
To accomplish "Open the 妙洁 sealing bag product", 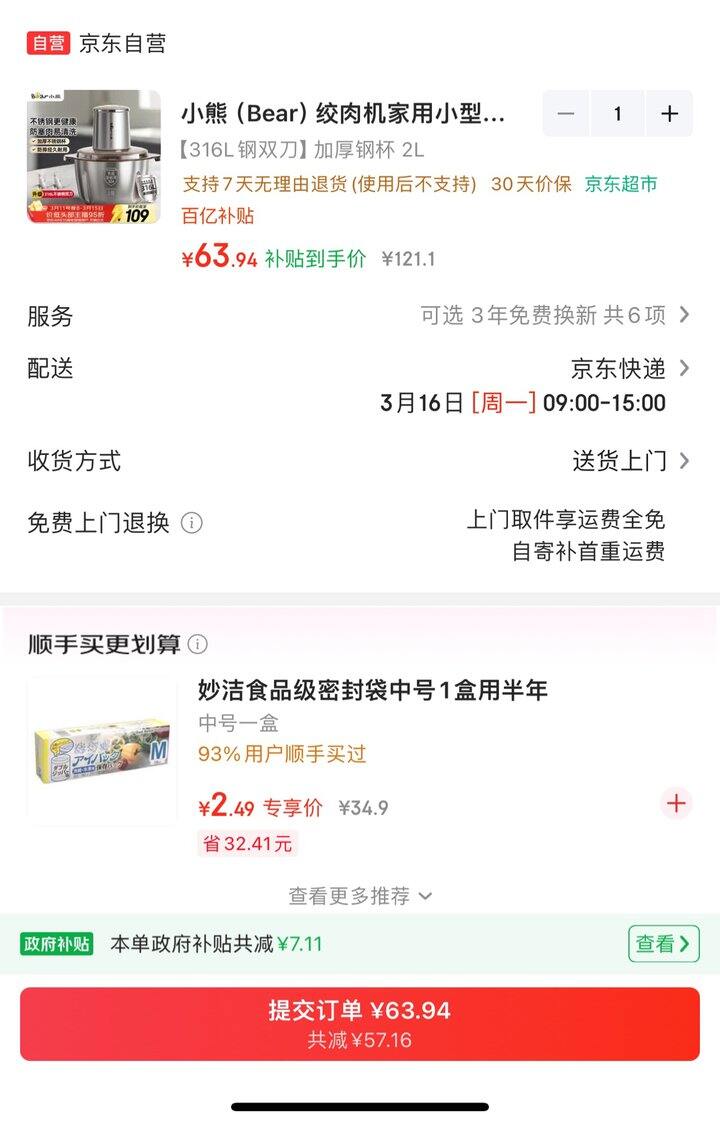I will coord(103,750).
